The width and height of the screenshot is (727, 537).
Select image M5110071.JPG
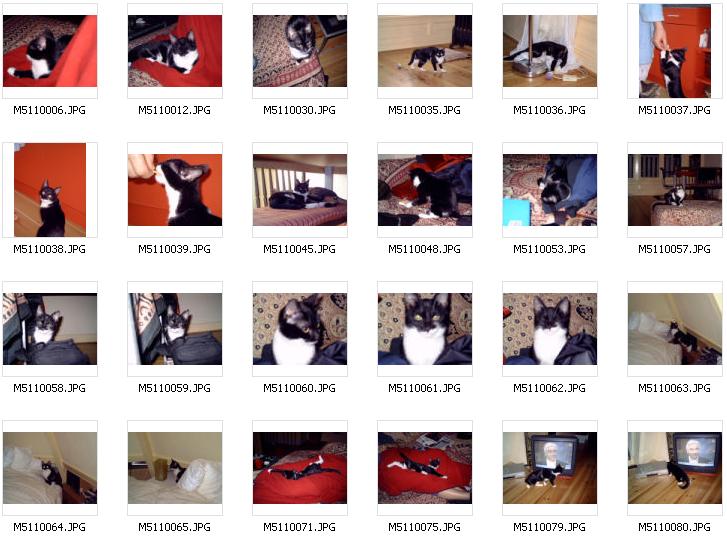(300, 468)
